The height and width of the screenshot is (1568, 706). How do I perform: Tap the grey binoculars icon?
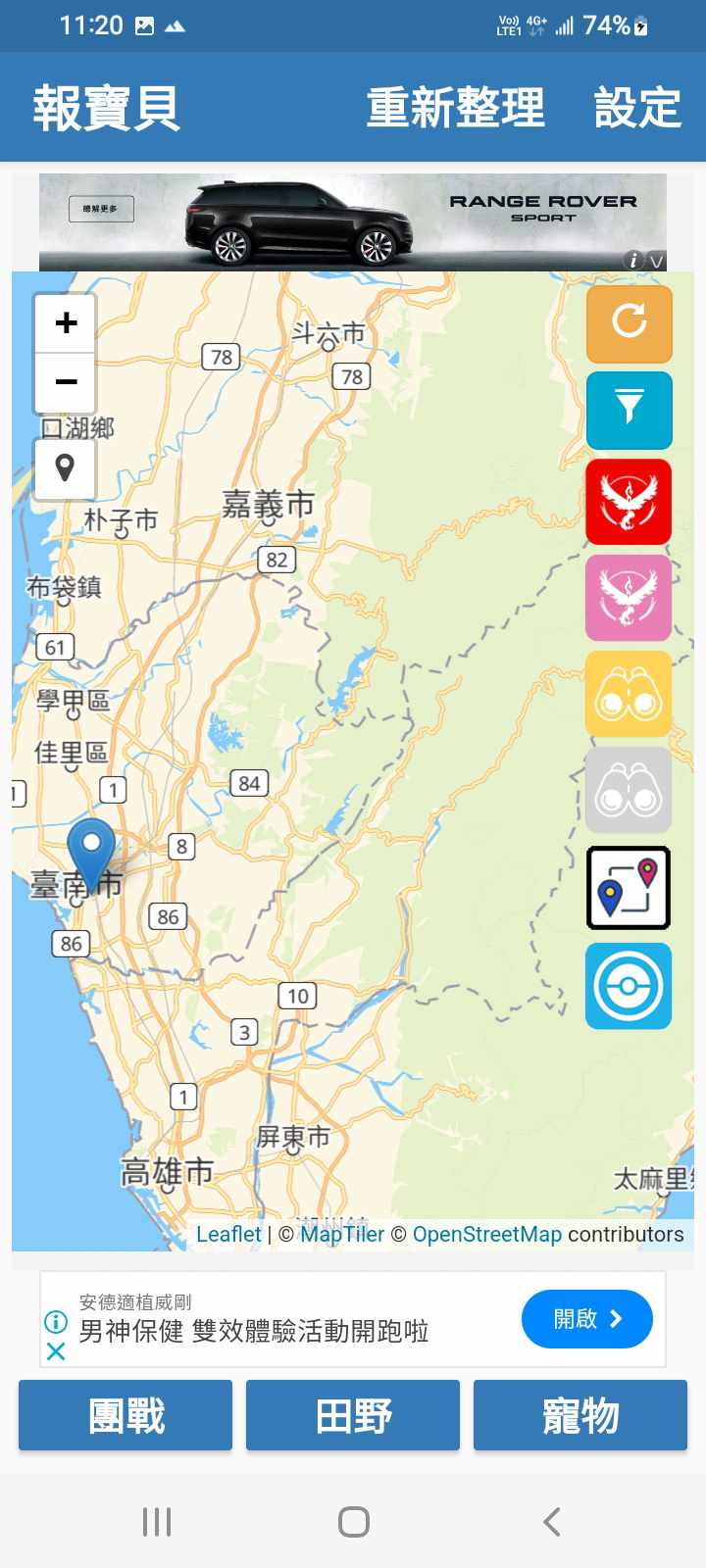click(x=629, y=790)
